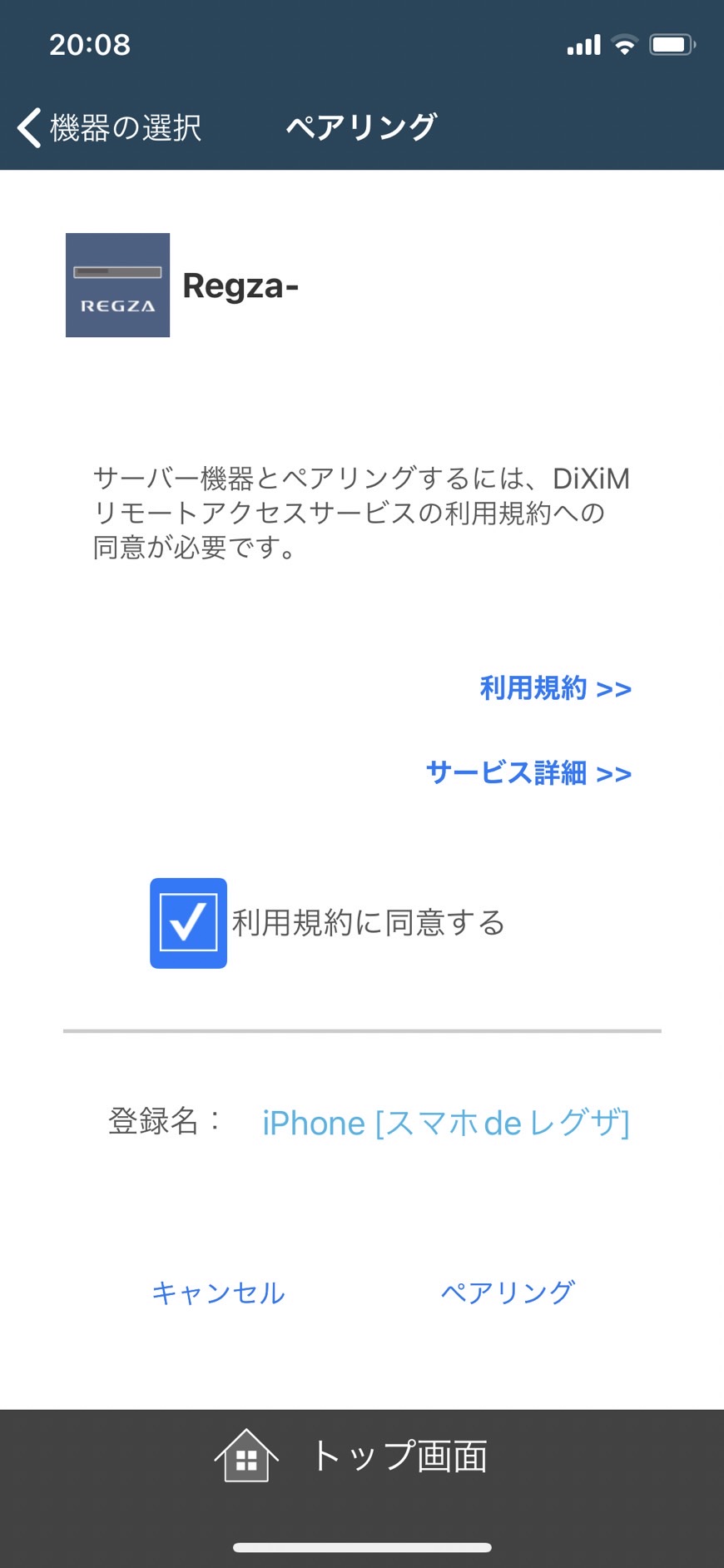The width and height of the screenshot is (724, 1568).
Task: Tap the REGZA device icon
Action: 117,285
